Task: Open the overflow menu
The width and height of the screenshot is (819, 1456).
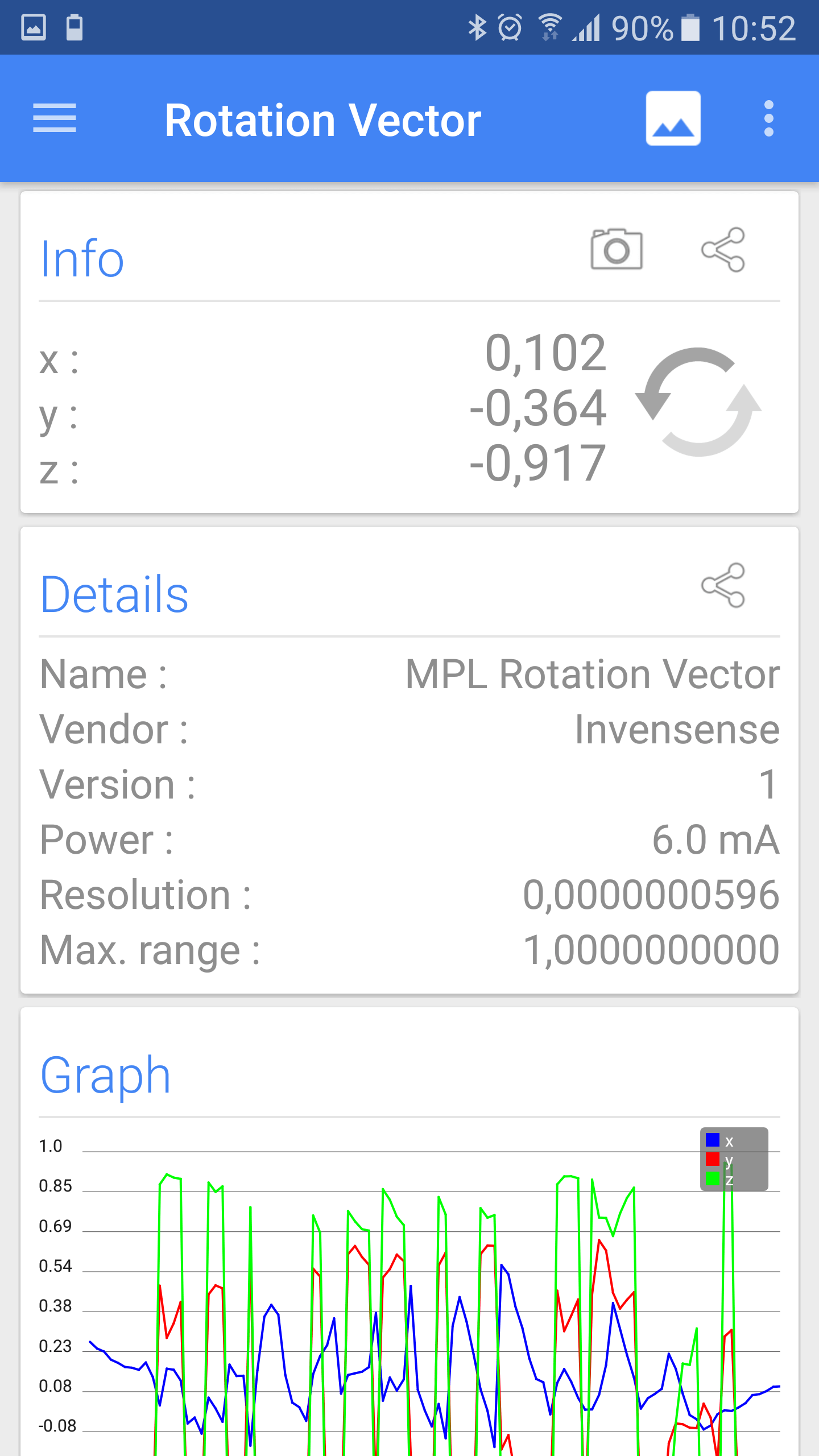Action: pos(769,118)
